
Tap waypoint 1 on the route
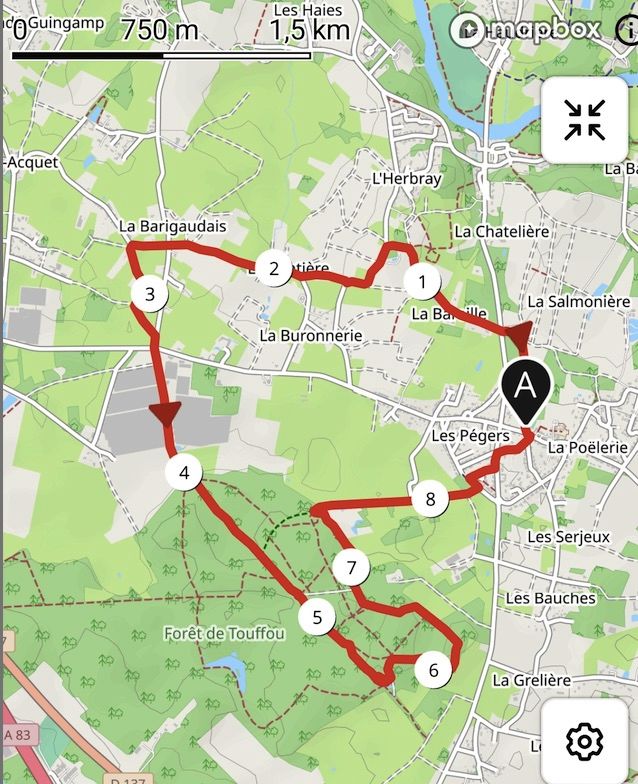[x=423, y=282]
